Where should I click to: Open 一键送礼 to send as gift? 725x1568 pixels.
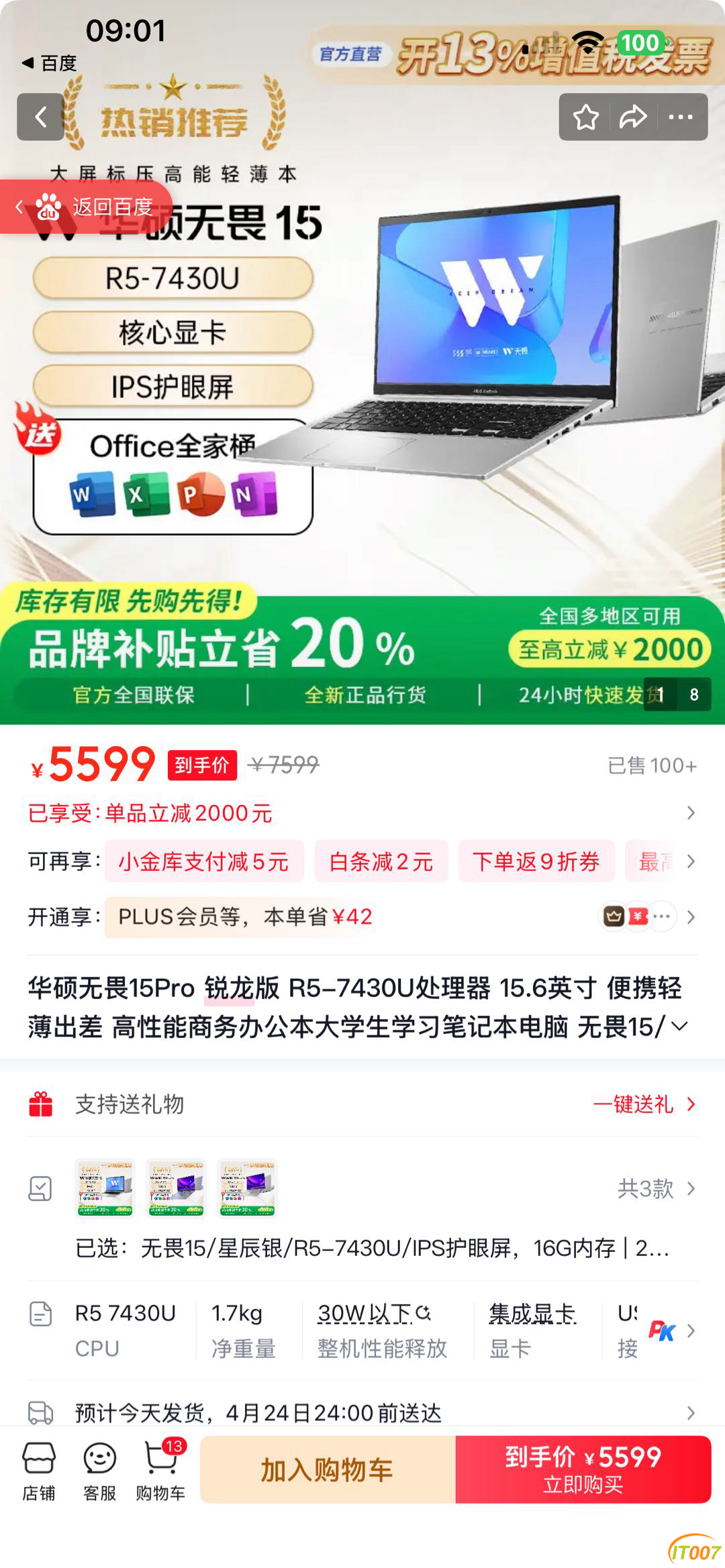(x=643, y=1104)
